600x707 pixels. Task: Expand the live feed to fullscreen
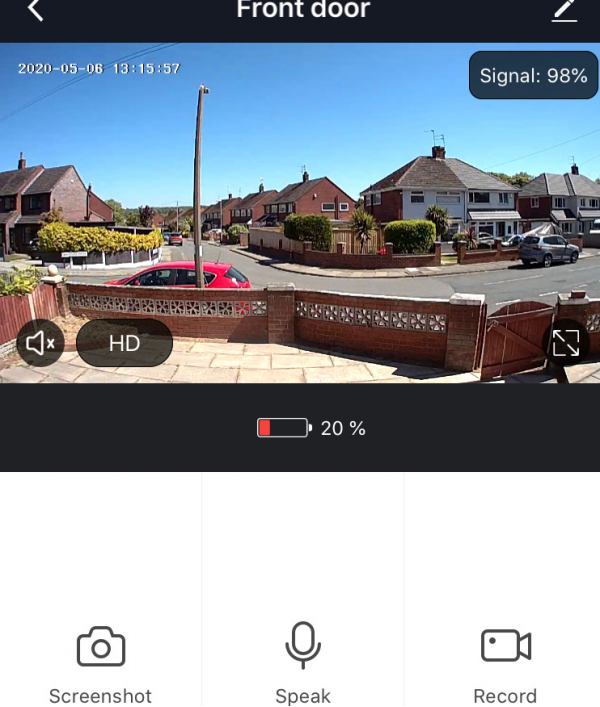[x=565, y=343]
